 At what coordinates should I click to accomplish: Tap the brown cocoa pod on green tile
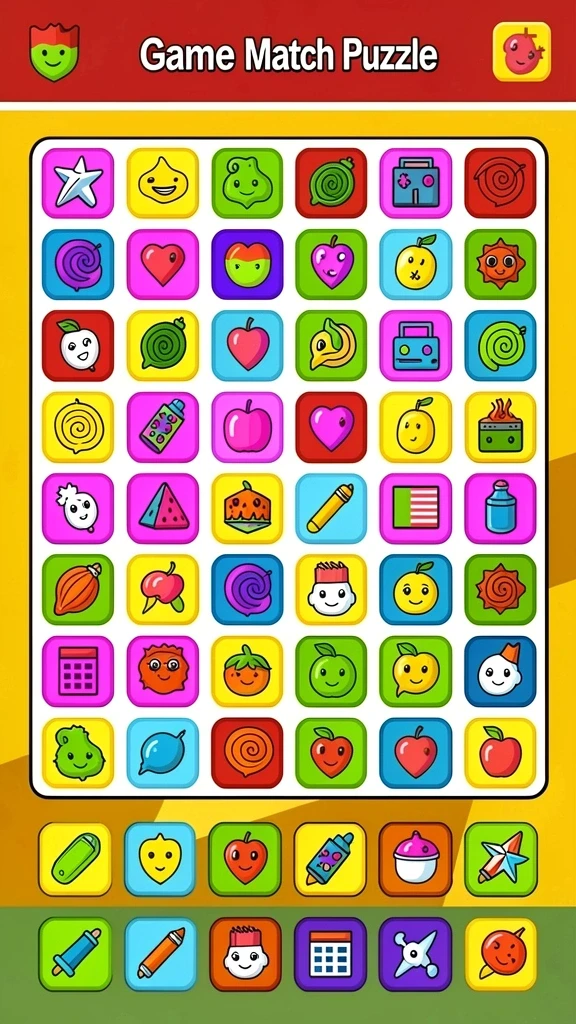click(78, 590)
